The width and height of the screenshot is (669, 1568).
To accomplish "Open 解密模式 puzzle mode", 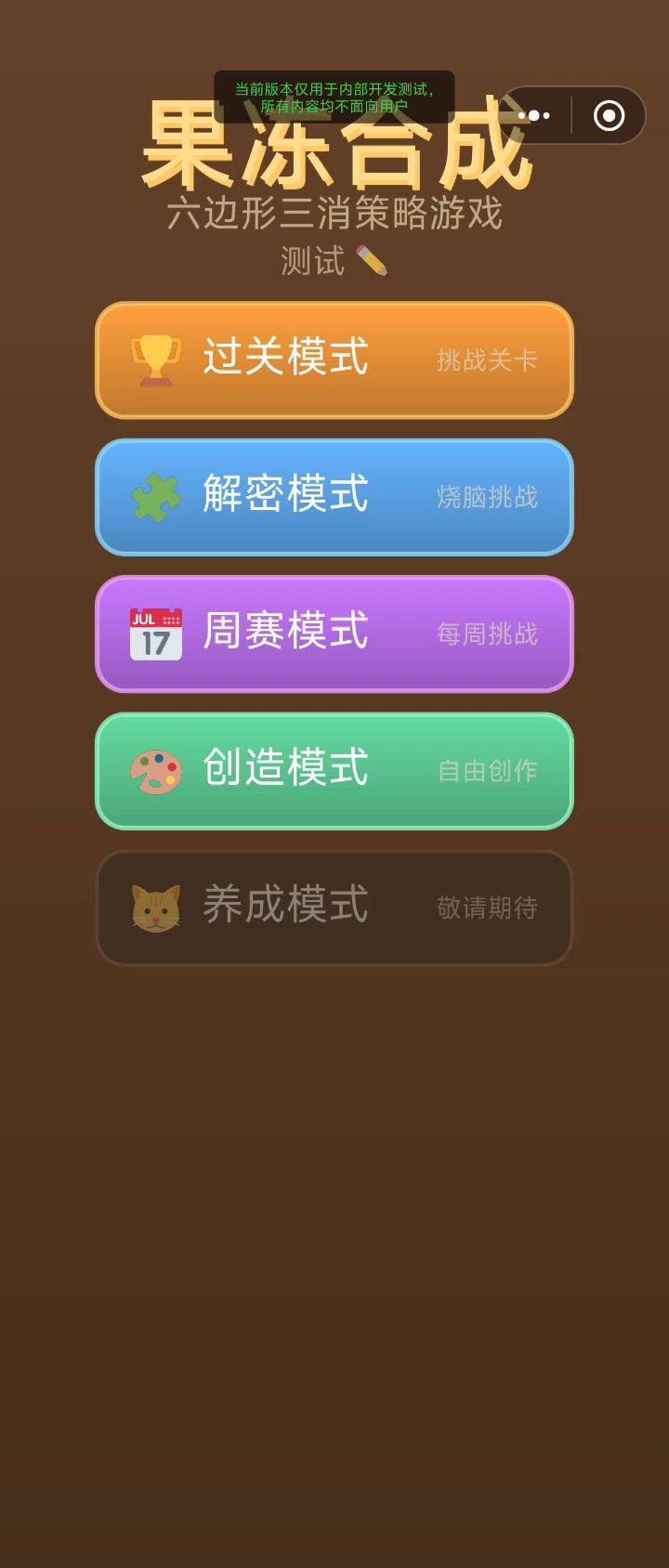I will (x=334, y=497).
